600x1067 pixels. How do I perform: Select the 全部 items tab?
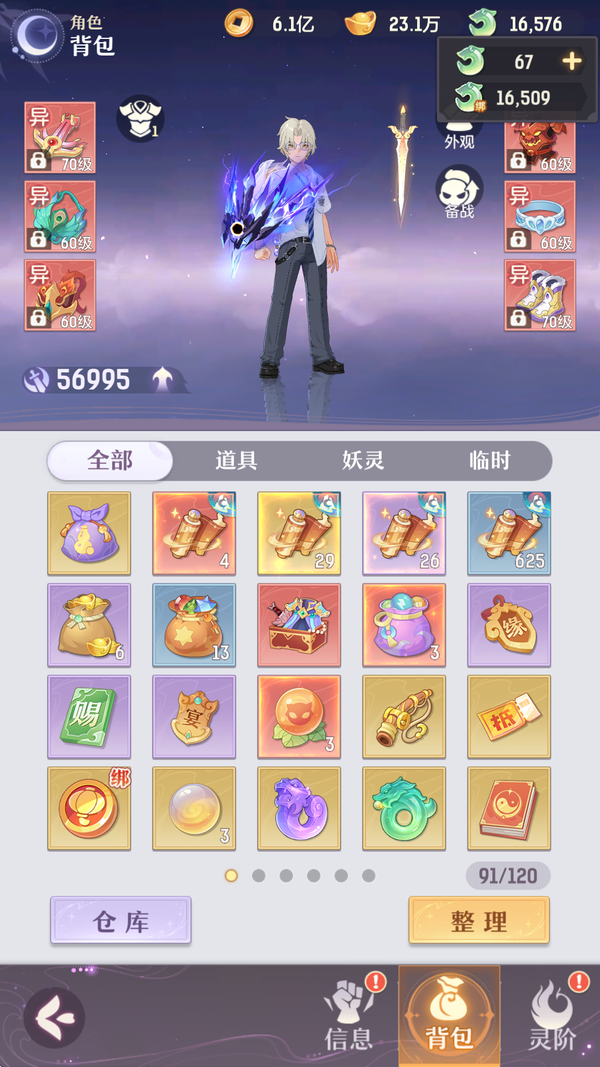coord(110,460)
